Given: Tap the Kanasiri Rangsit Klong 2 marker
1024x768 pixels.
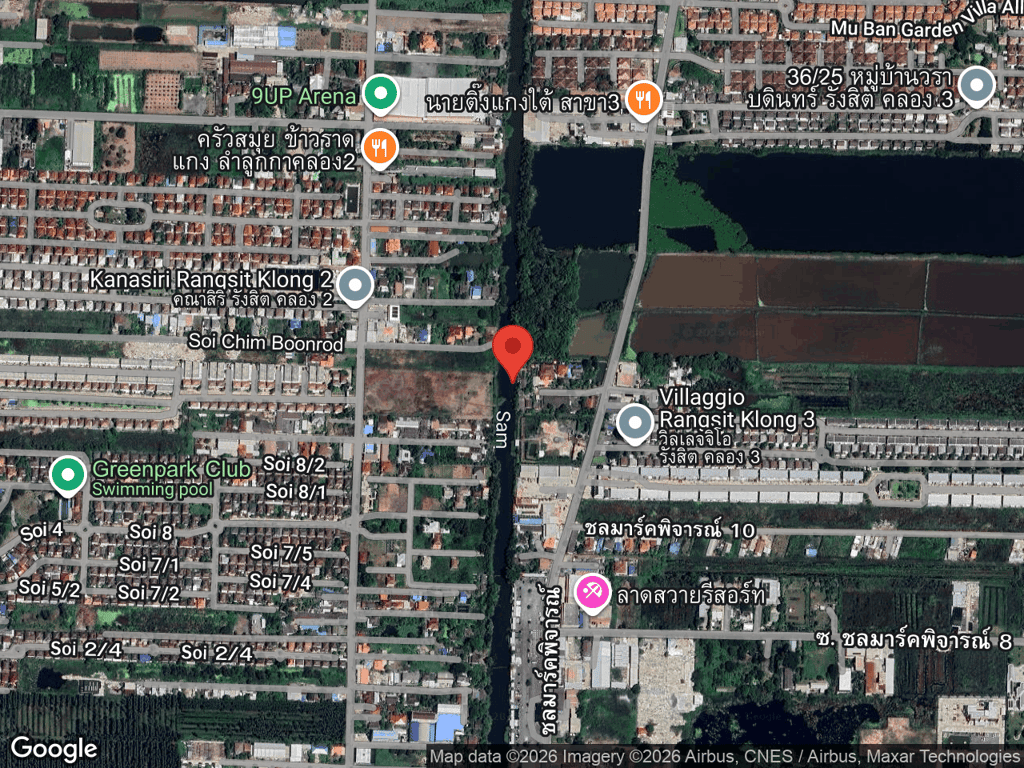Looking at the screenshot, I should pyautogui.click(x=355, y=286).
